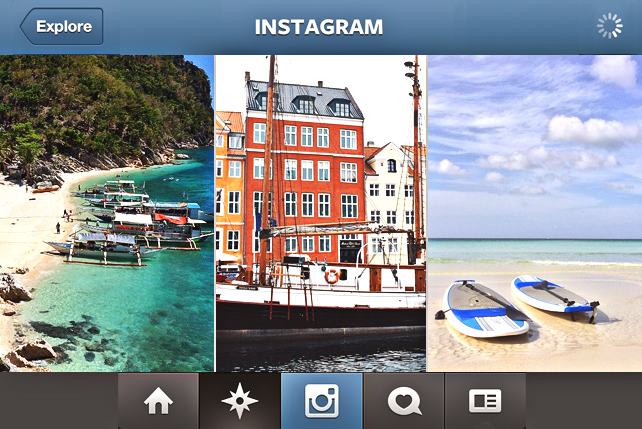
Task: Go back to Explore
Action: click(x=62, y=27)
